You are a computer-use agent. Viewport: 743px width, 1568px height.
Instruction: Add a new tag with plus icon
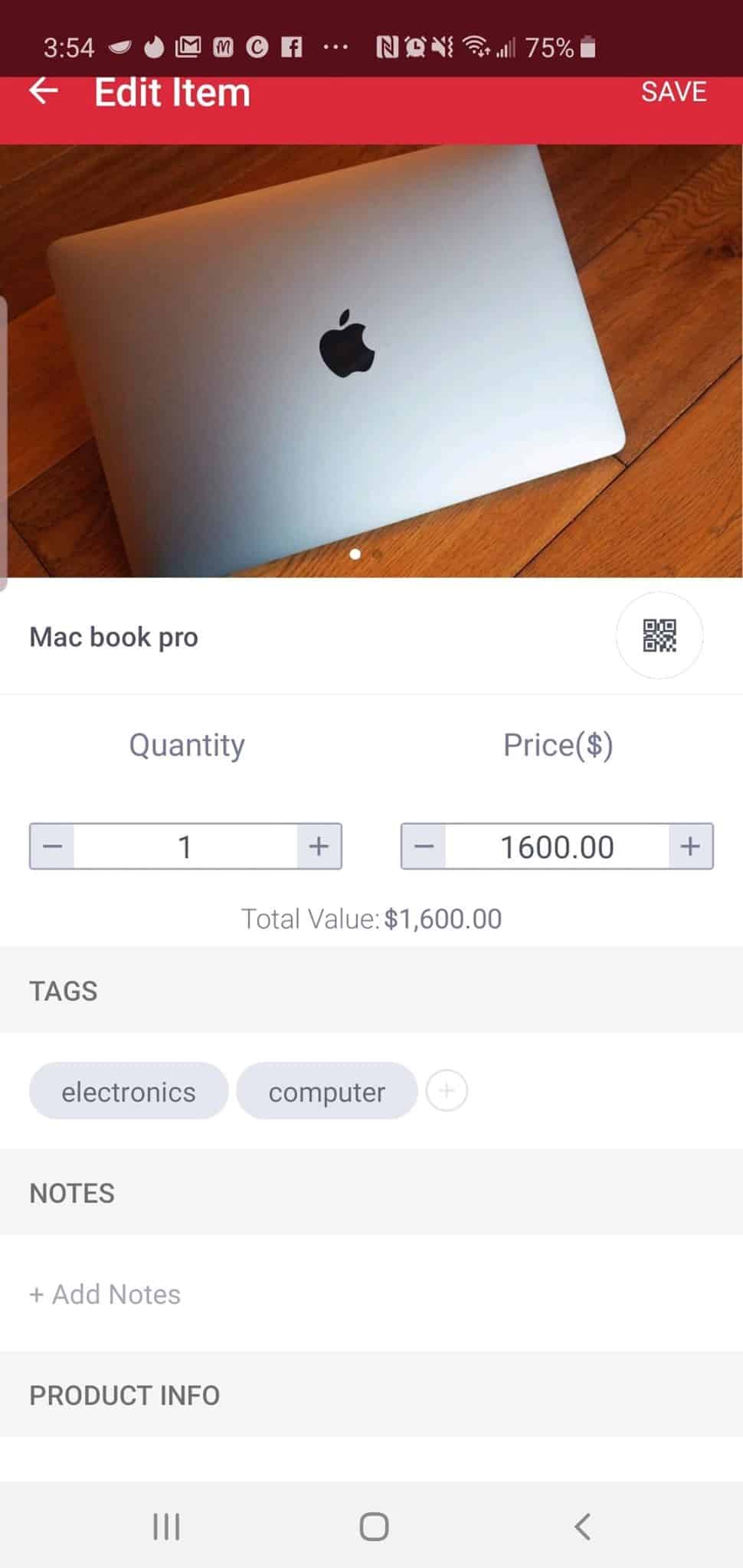(447, 1090)
